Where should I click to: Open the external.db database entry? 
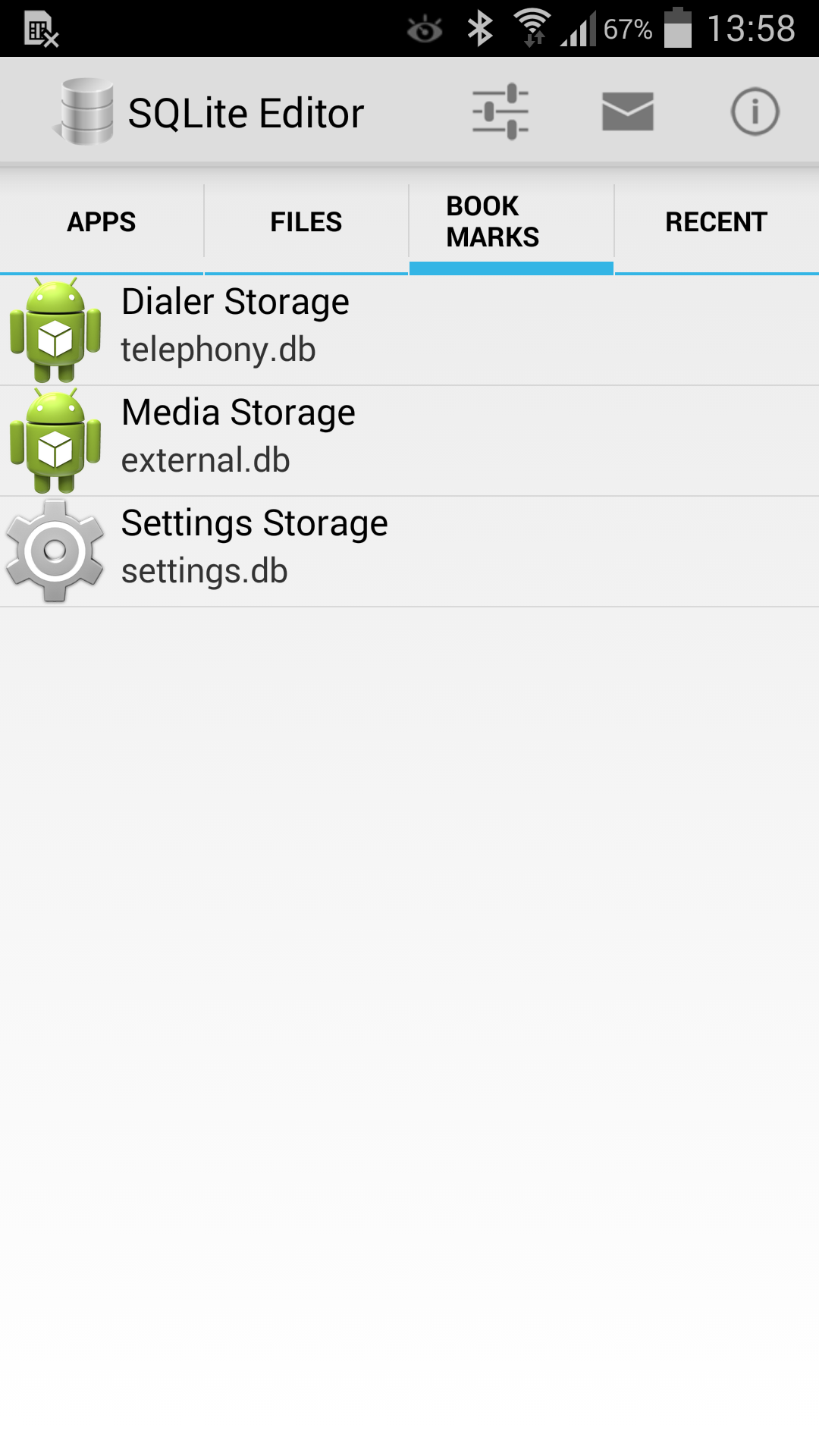[206, 460]
